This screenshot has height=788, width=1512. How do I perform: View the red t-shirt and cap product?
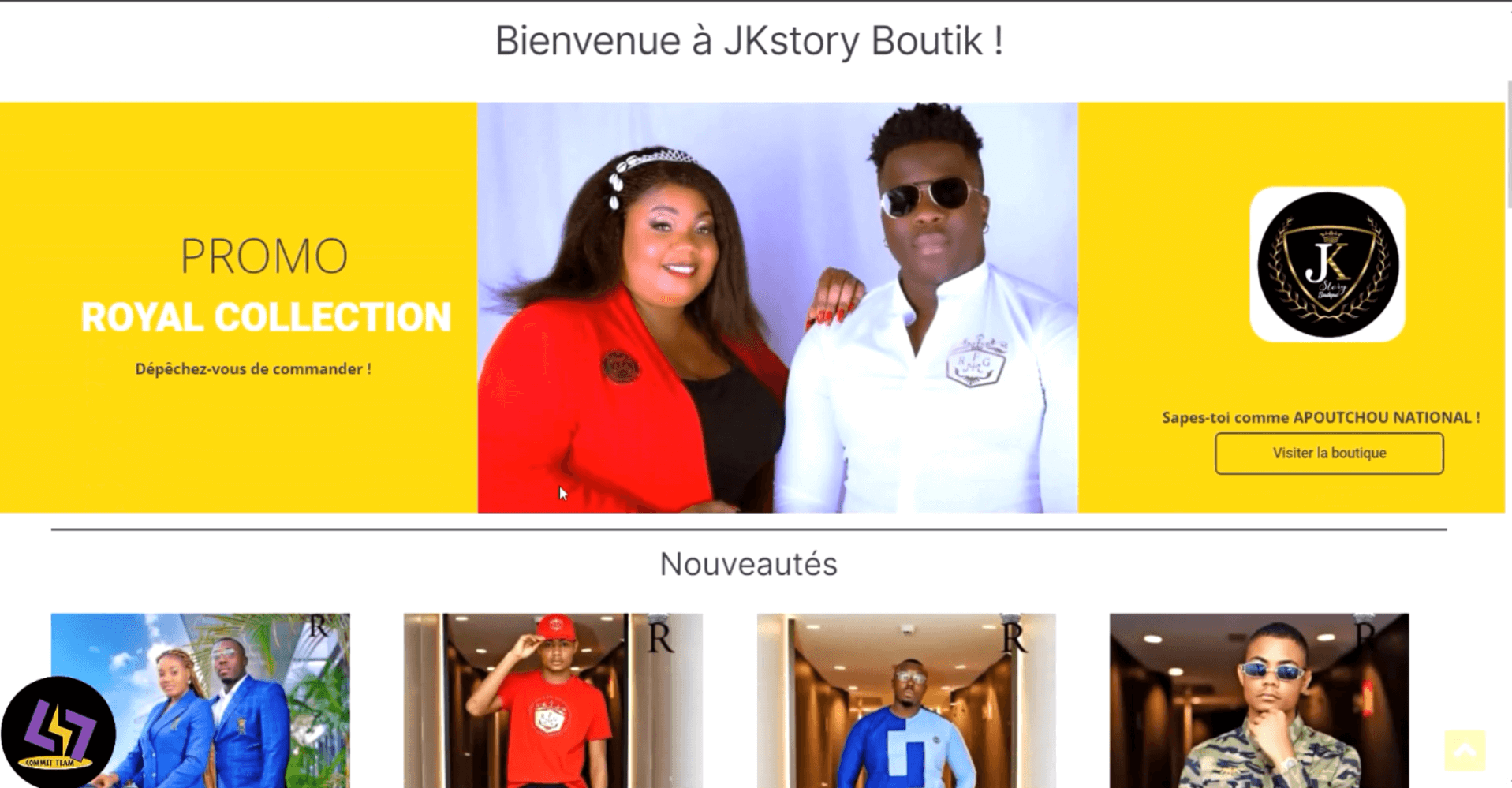click(x=553, y=700)
